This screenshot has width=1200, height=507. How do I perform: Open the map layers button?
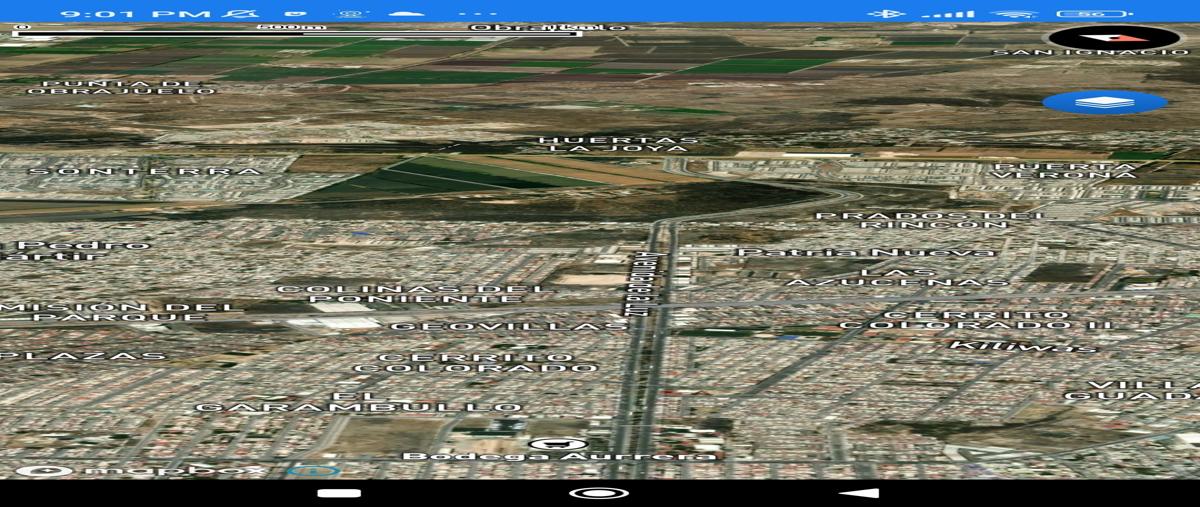(1104, 102)
